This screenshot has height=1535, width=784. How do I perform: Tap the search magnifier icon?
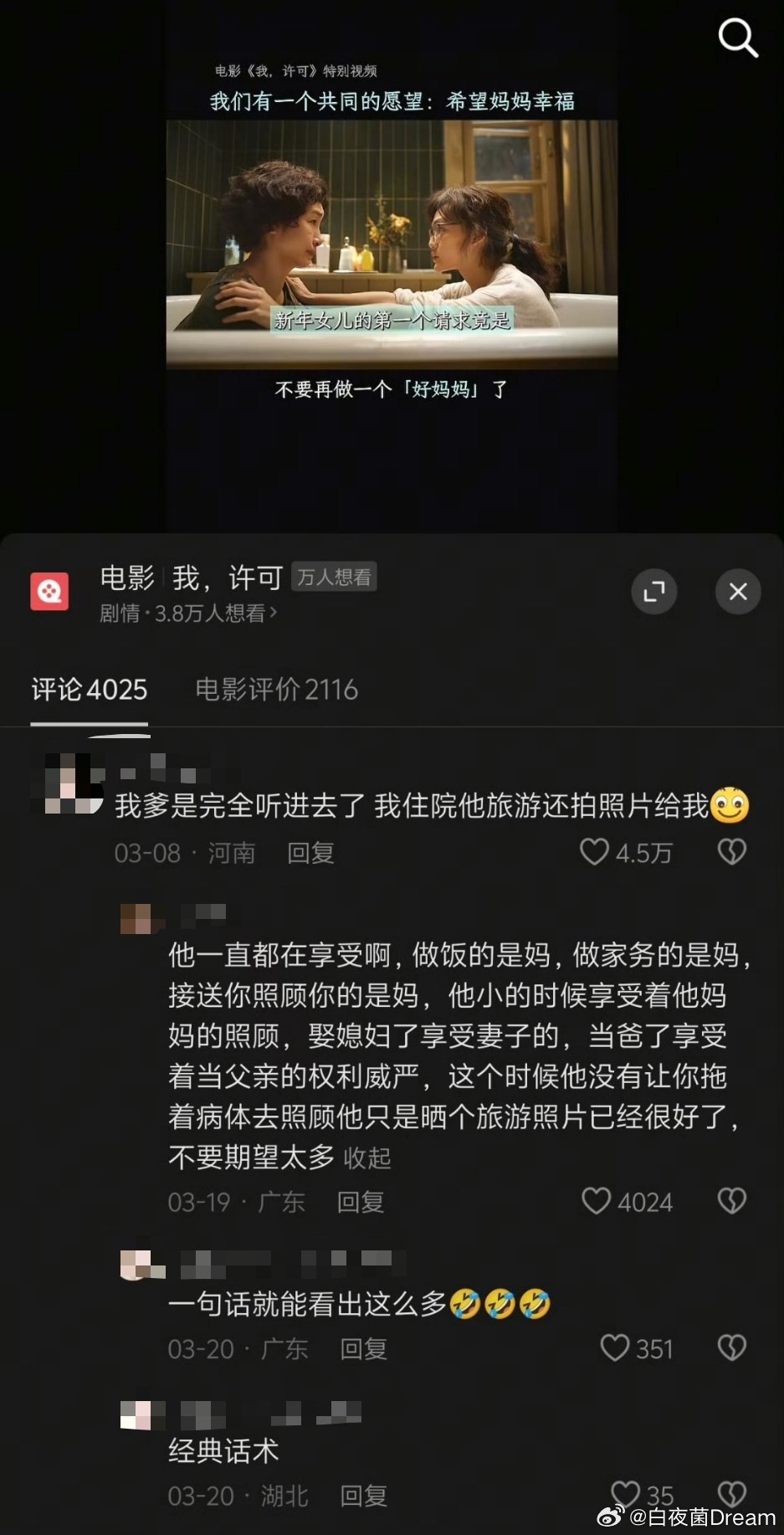point(737,38)
